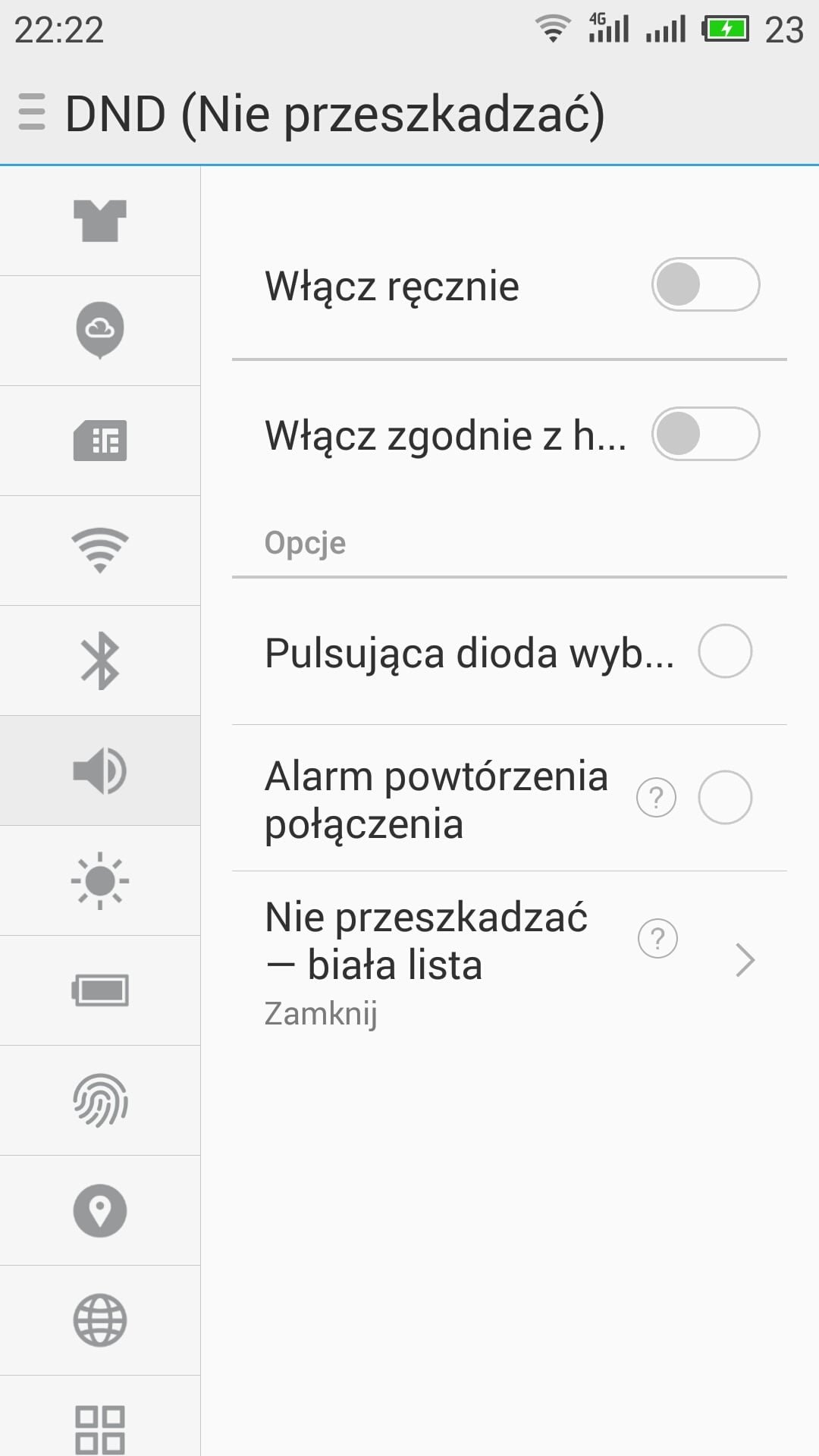Select the sound speaker section in sidebar

[x=100, y=770]
